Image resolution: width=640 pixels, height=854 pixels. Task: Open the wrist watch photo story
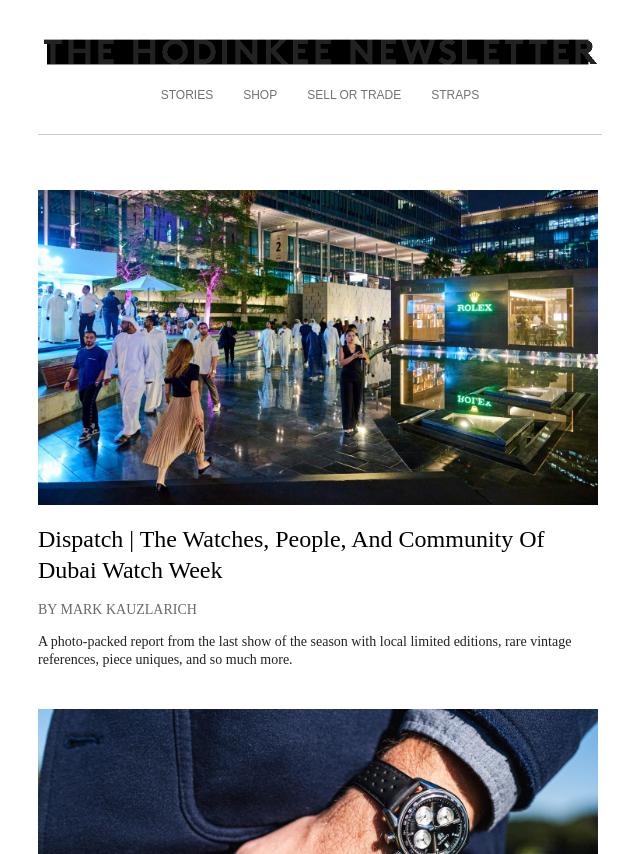pos(318,781)
